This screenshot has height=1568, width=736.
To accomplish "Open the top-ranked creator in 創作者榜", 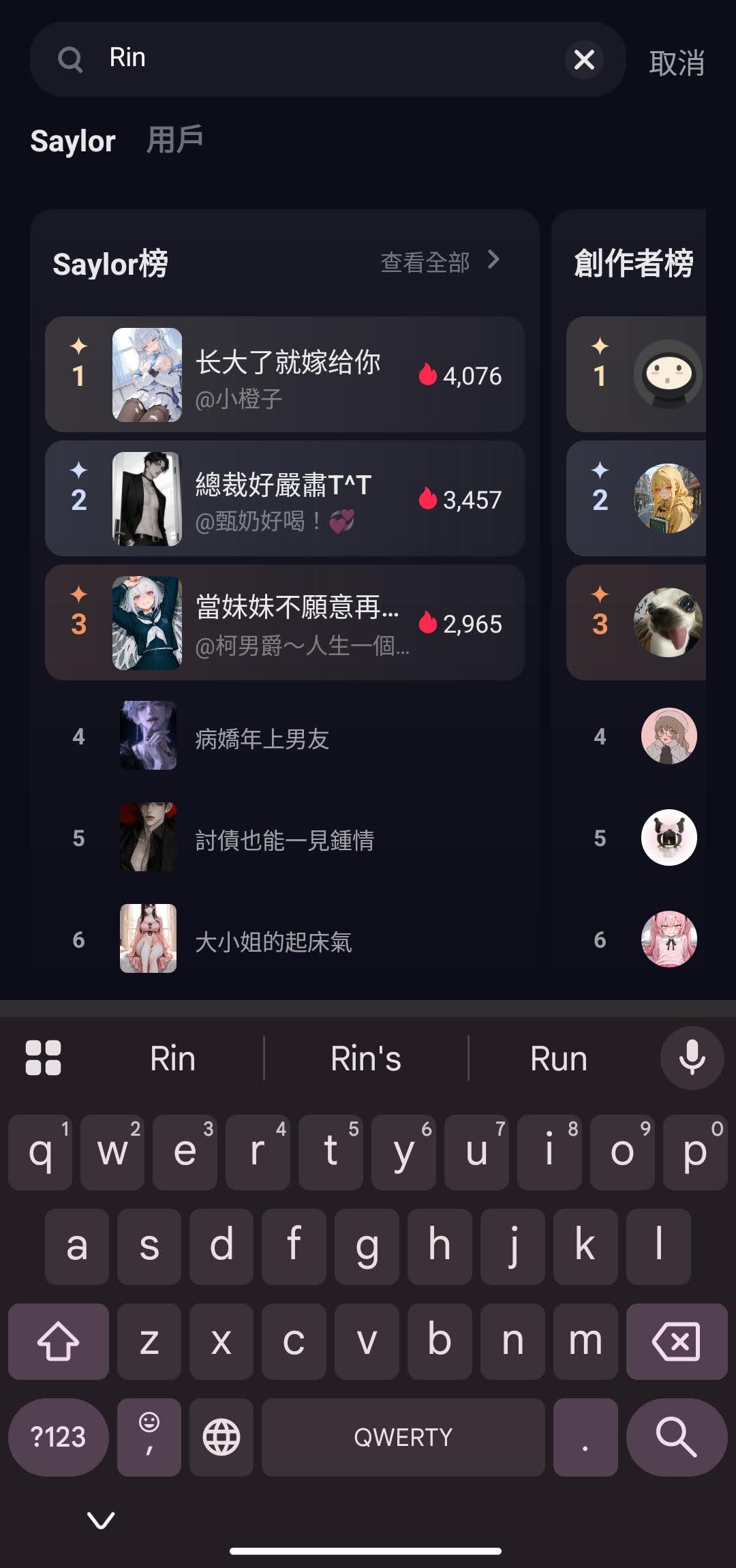I will click(x=636, y=374).
